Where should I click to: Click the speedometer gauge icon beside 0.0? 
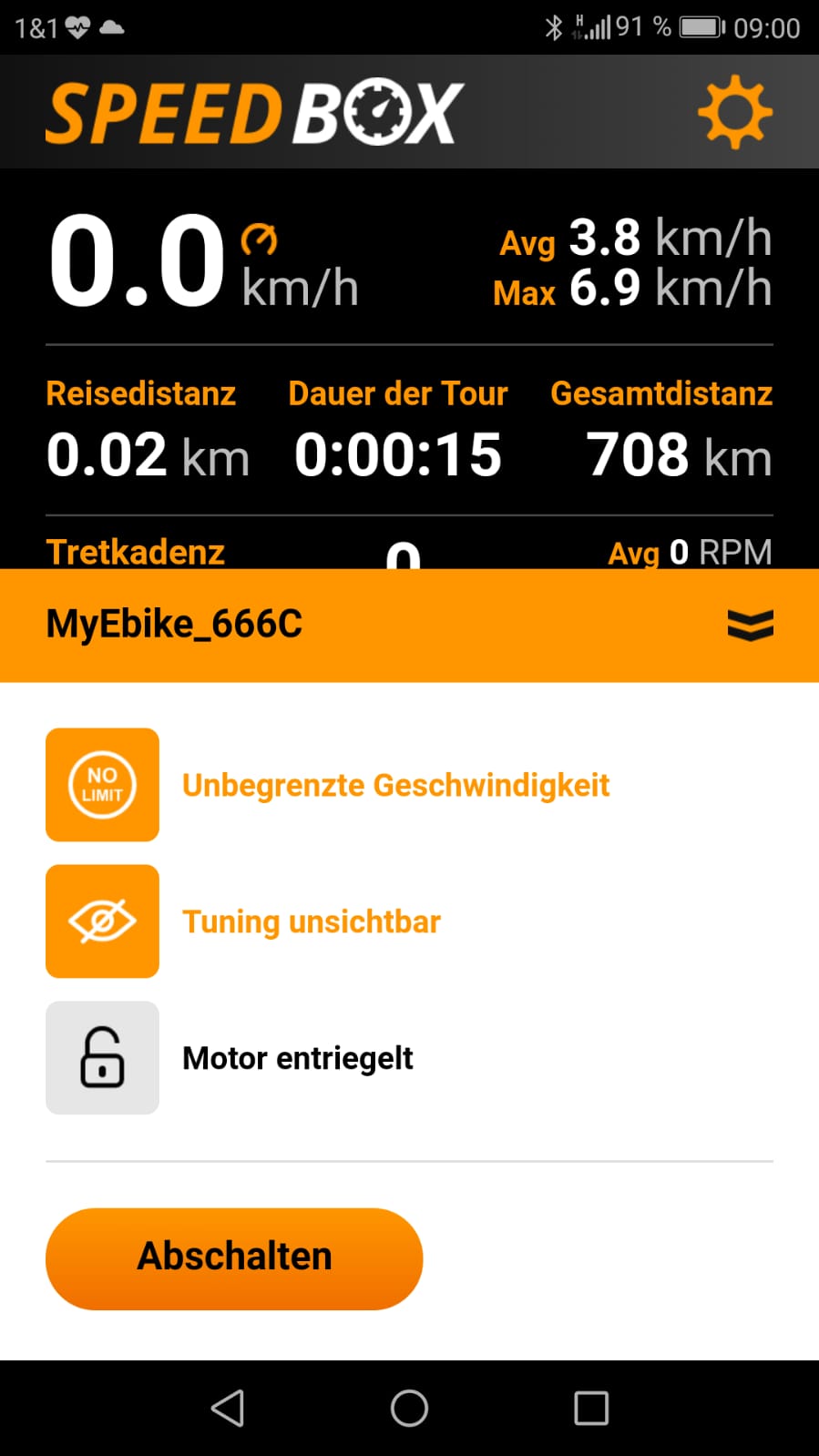tap(261, 239)
